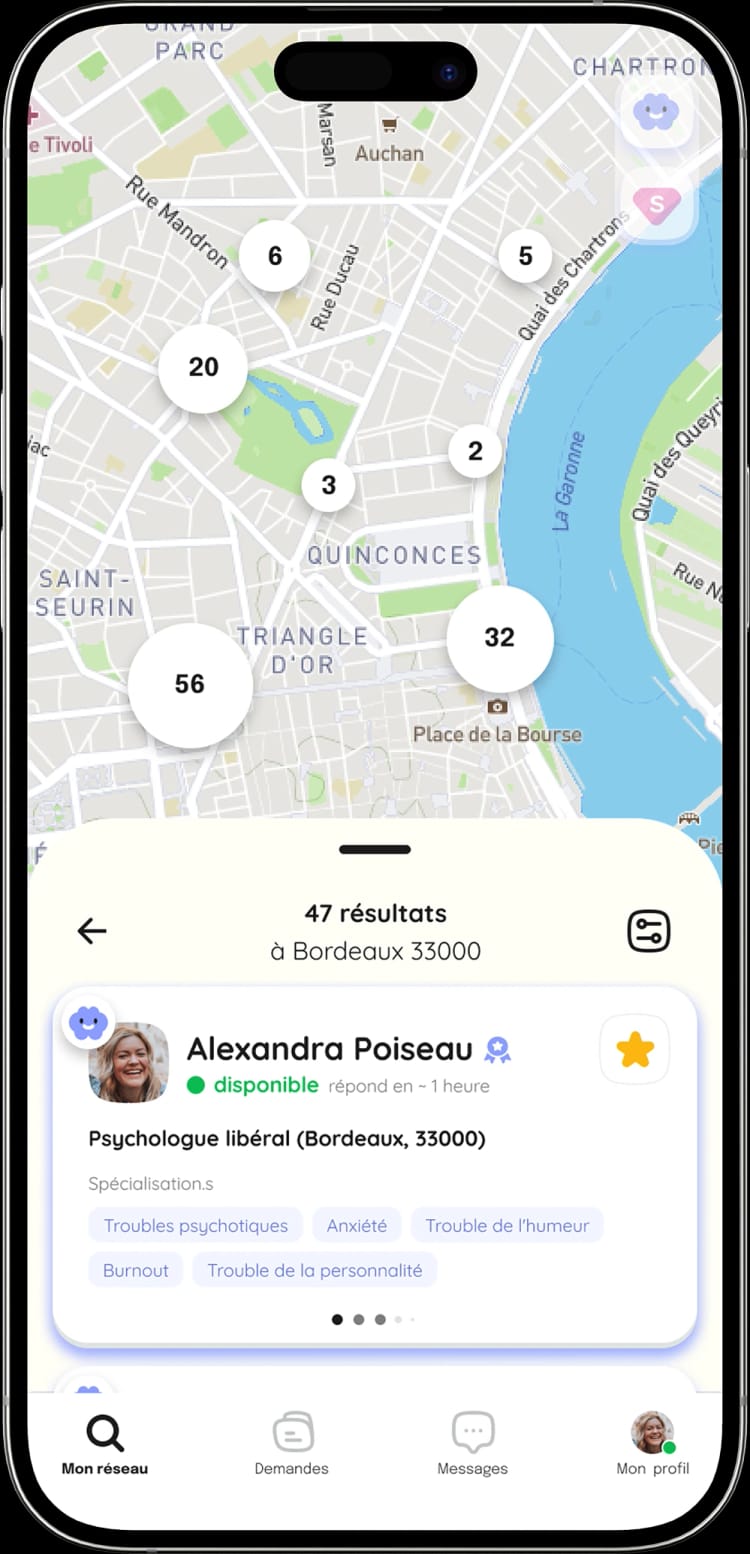Image resolution: width=750 pixels, height=1554 pixels.
Task: Go back with the arrow icon
Action: pyautogui.click(x=92, y=931)
